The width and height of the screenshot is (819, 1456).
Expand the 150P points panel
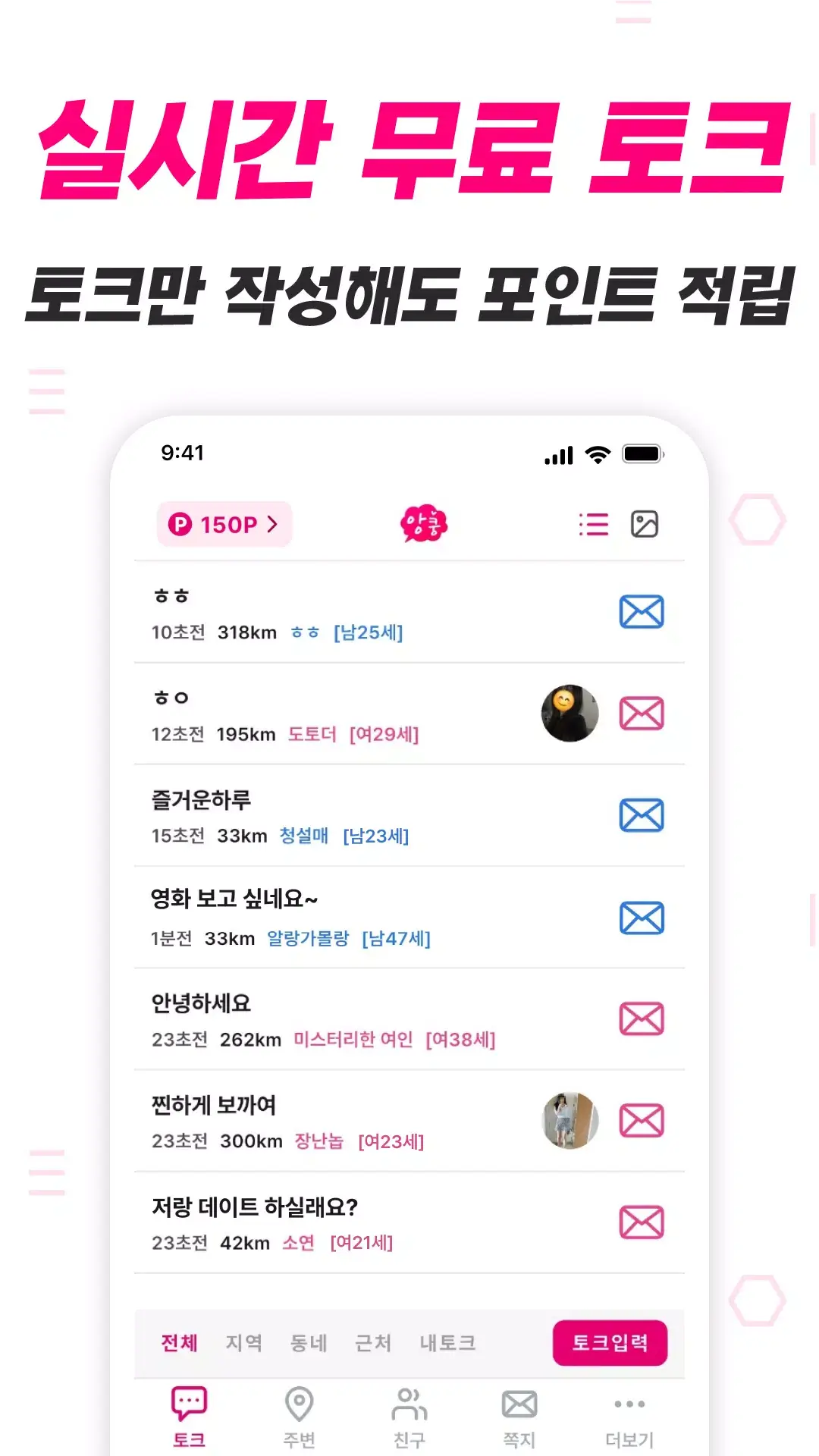[224, 524]
